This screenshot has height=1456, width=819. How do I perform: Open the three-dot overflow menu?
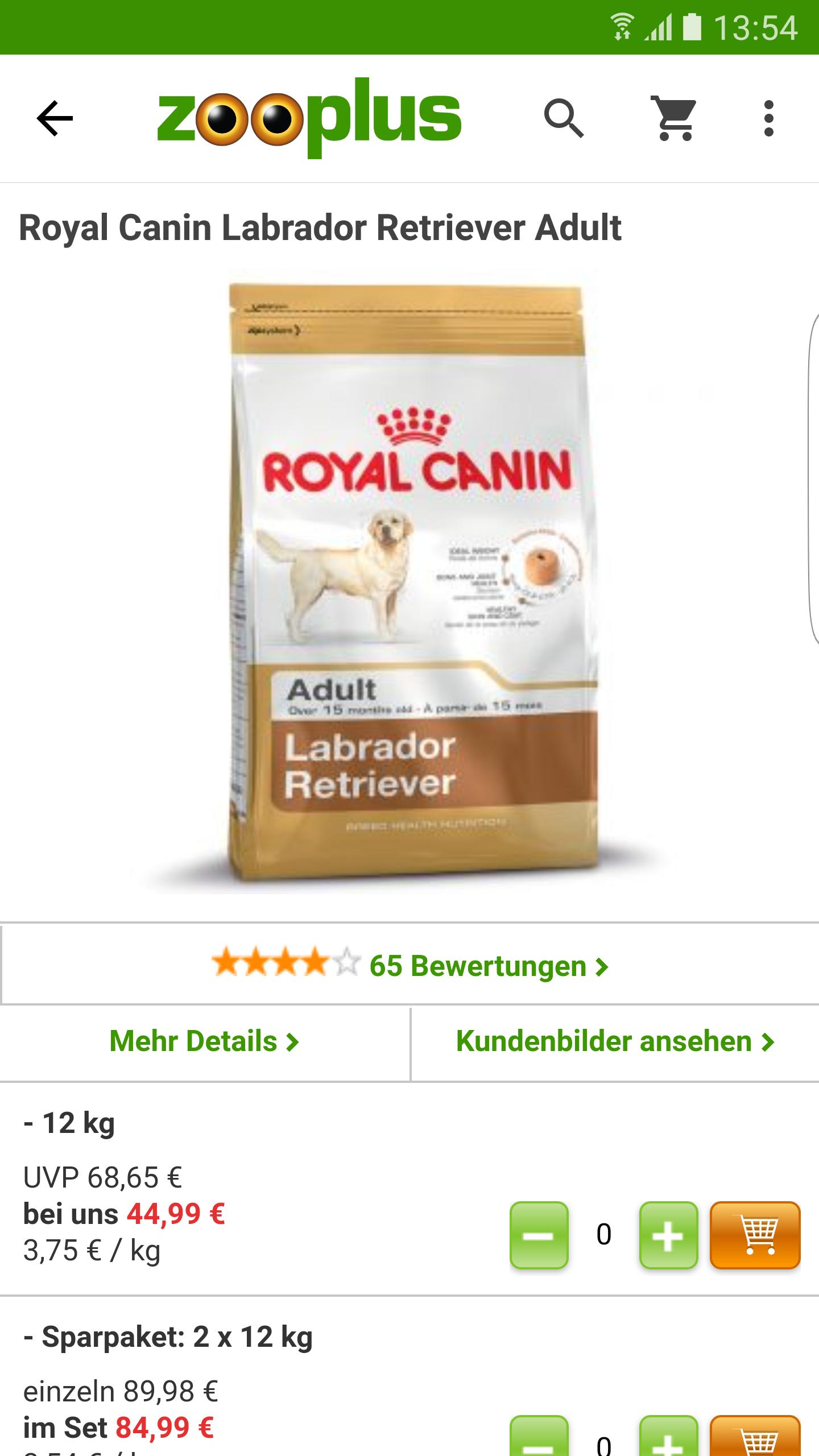point(768,118)
